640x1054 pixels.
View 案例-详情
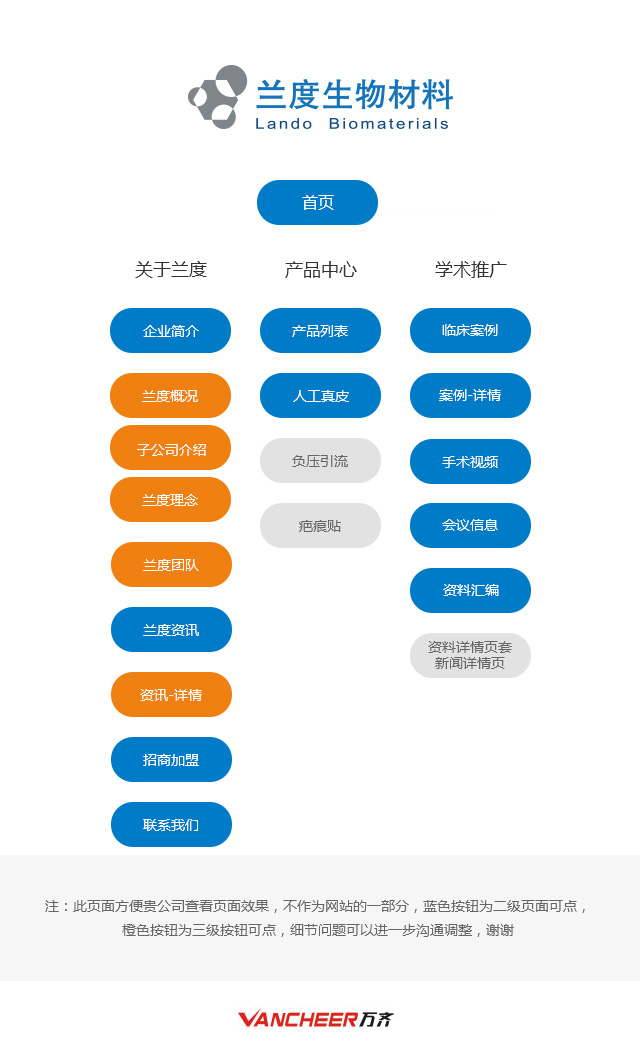pos(471,395)
